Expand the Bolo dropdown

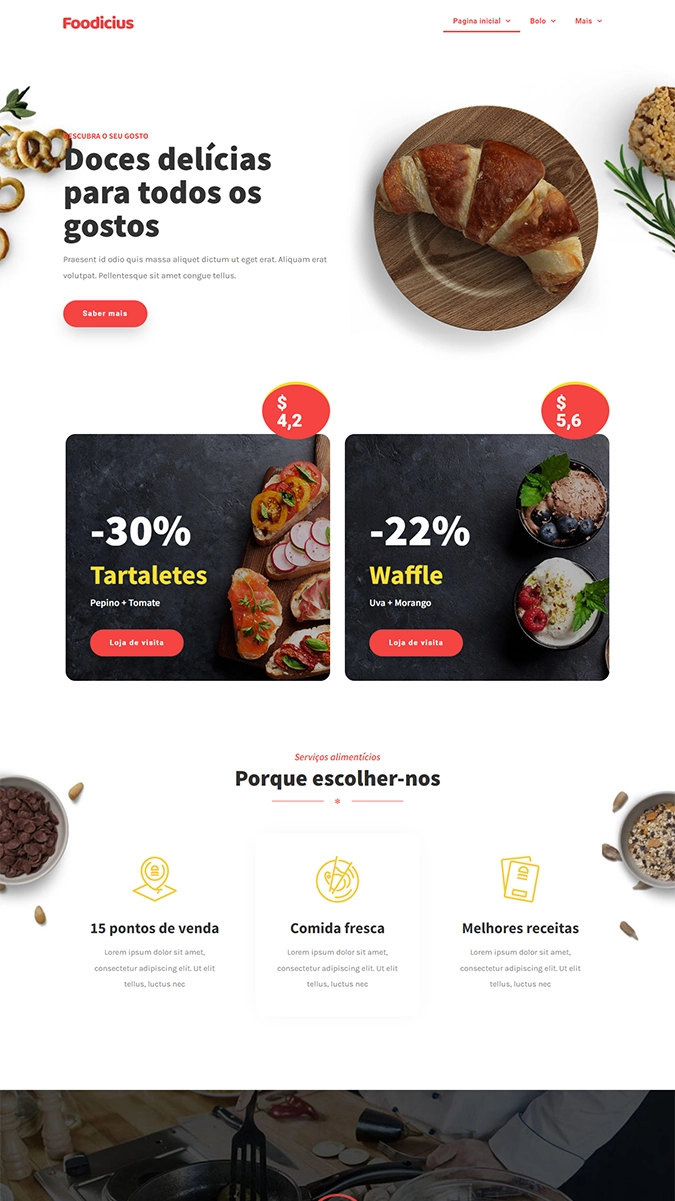point(543,21)
